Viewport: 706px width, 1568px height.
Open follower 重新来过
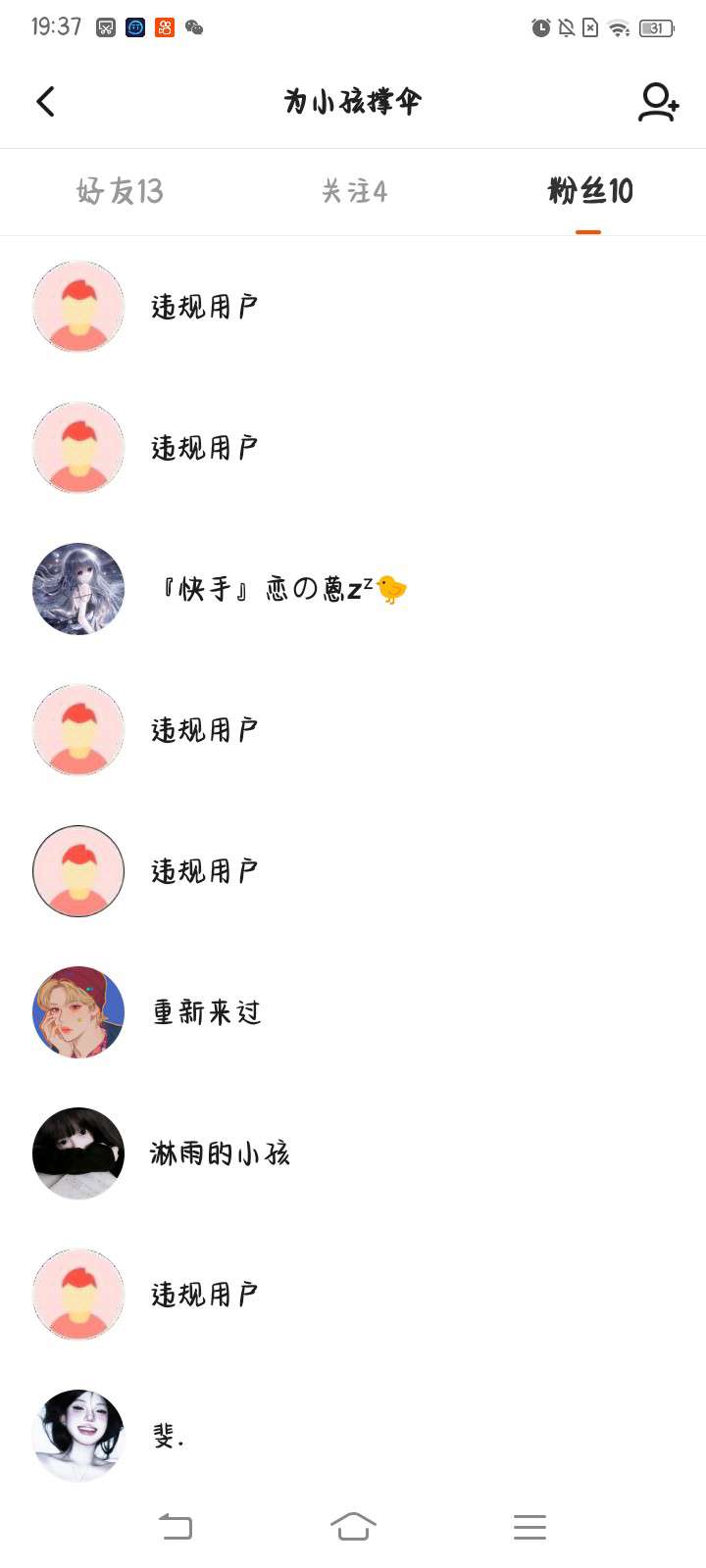click(x=206, y=1012)
